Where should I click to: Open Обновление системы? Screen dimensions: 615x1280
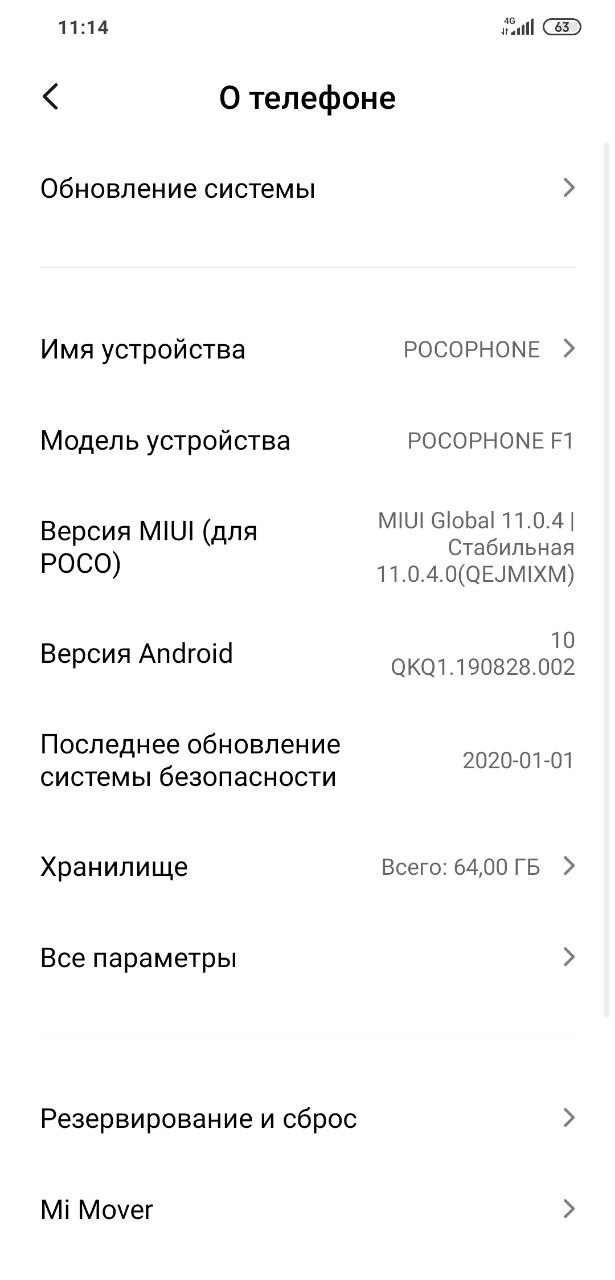pos(307,188)
